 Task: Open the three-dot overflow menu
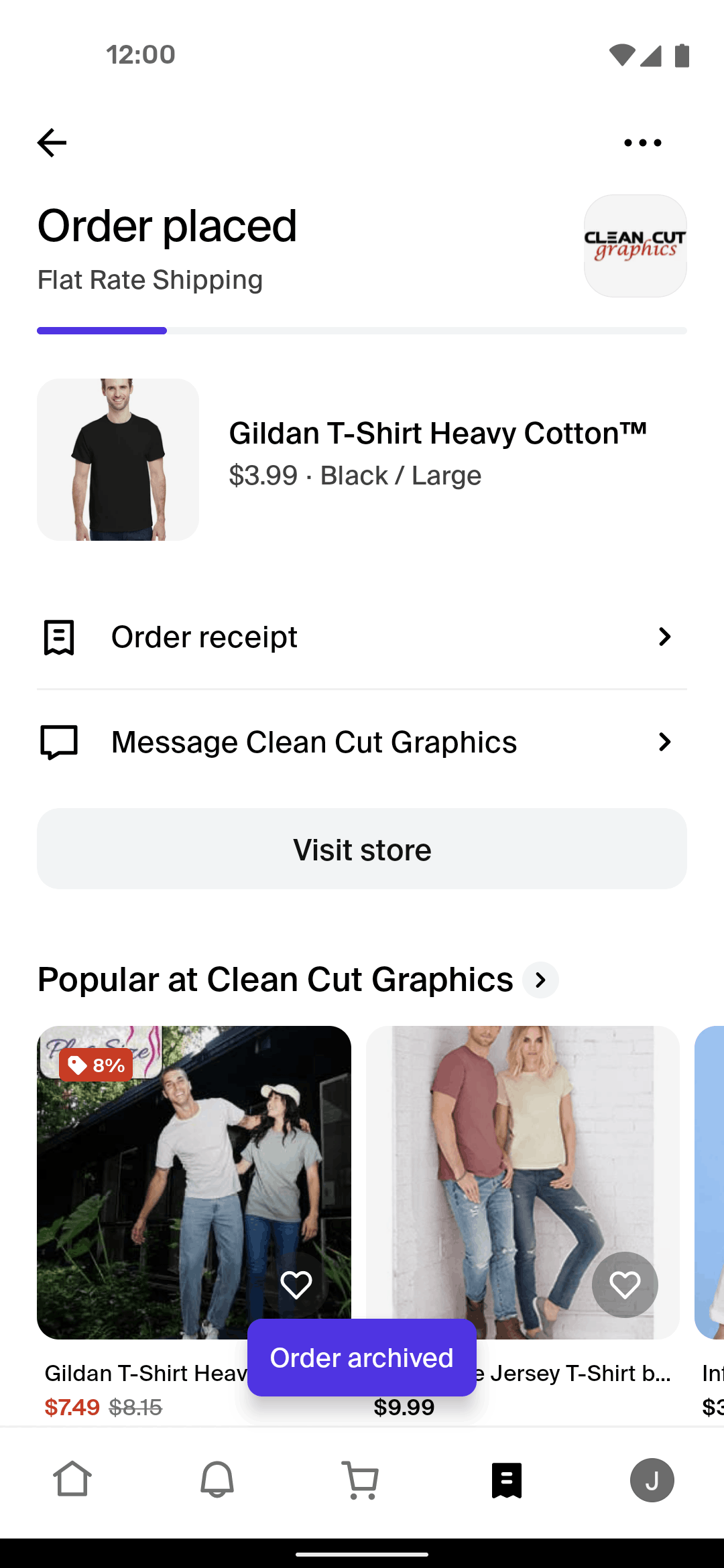[x=642, y=143]
